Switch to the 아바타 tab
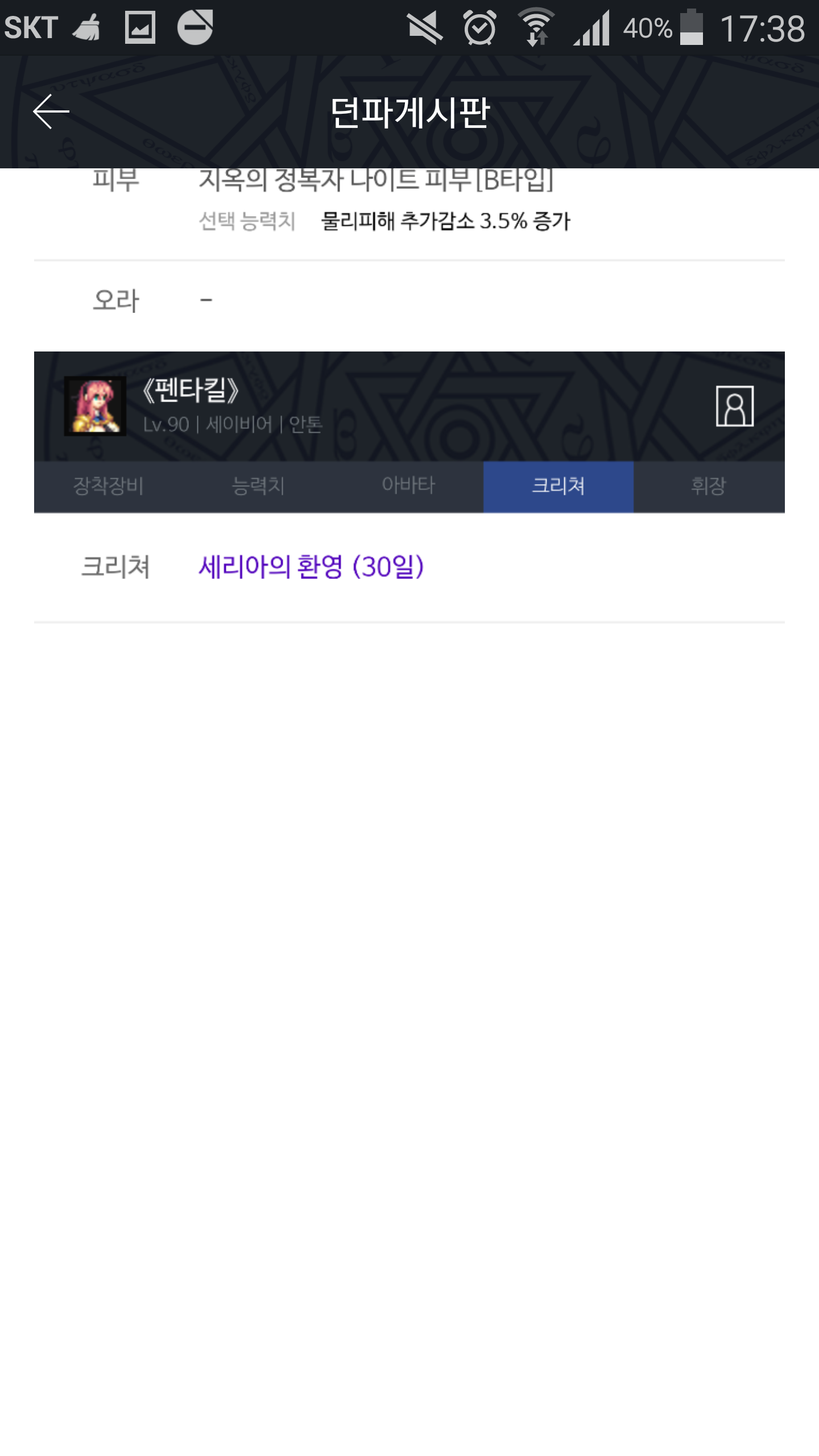This screenshot has height=1456, width=819. pyautogui.click(x=408, y=486)
